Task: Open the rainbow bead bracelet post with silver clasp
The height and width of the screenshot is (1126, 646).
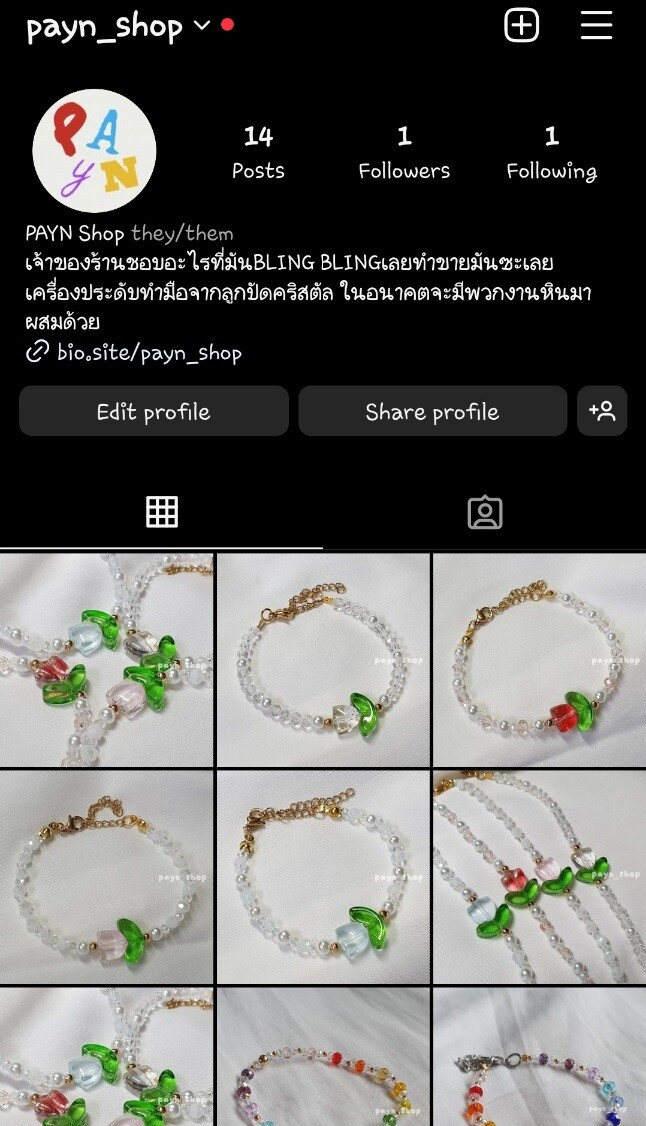Action: click(539, 1058)
